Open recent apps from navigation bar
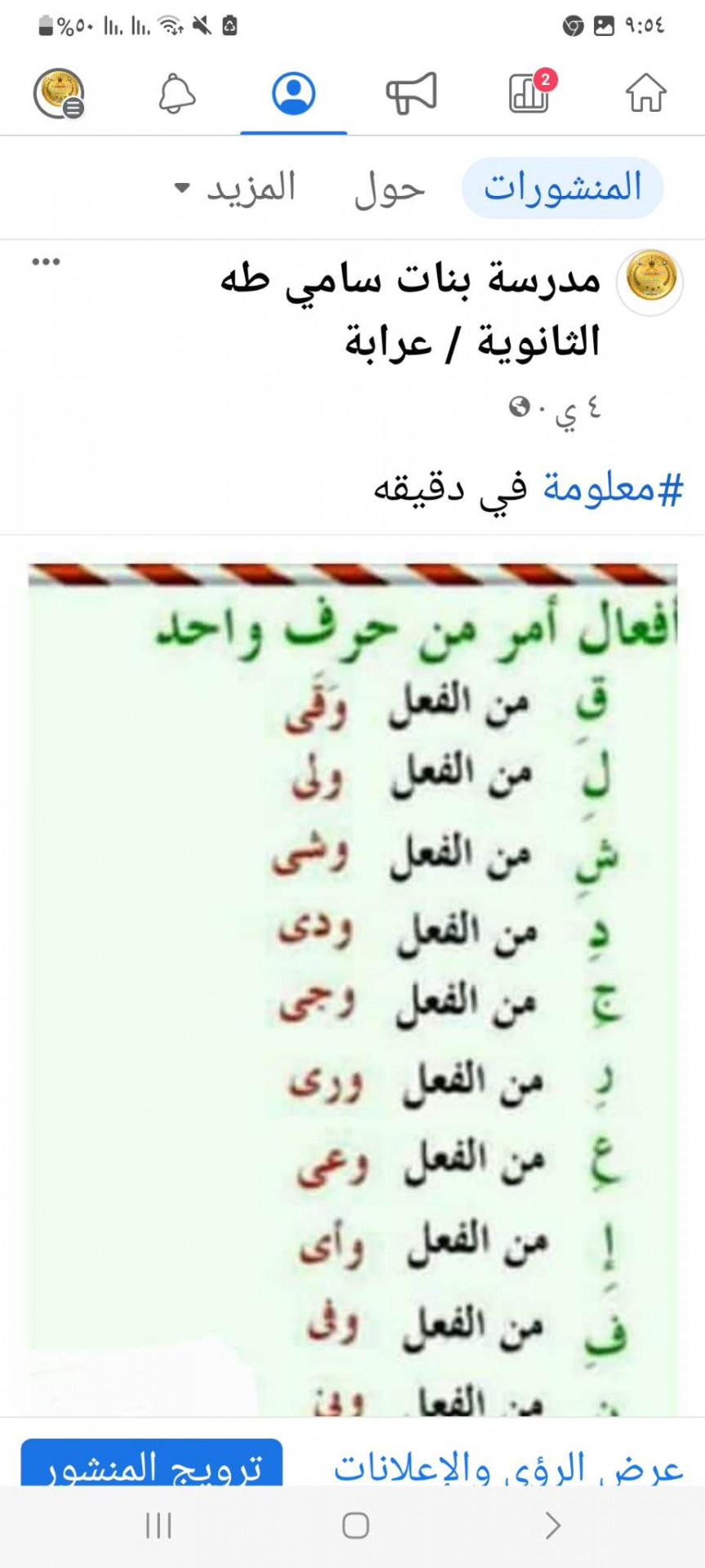This screenshot has width=705, height=1568. coord(158,1525)
